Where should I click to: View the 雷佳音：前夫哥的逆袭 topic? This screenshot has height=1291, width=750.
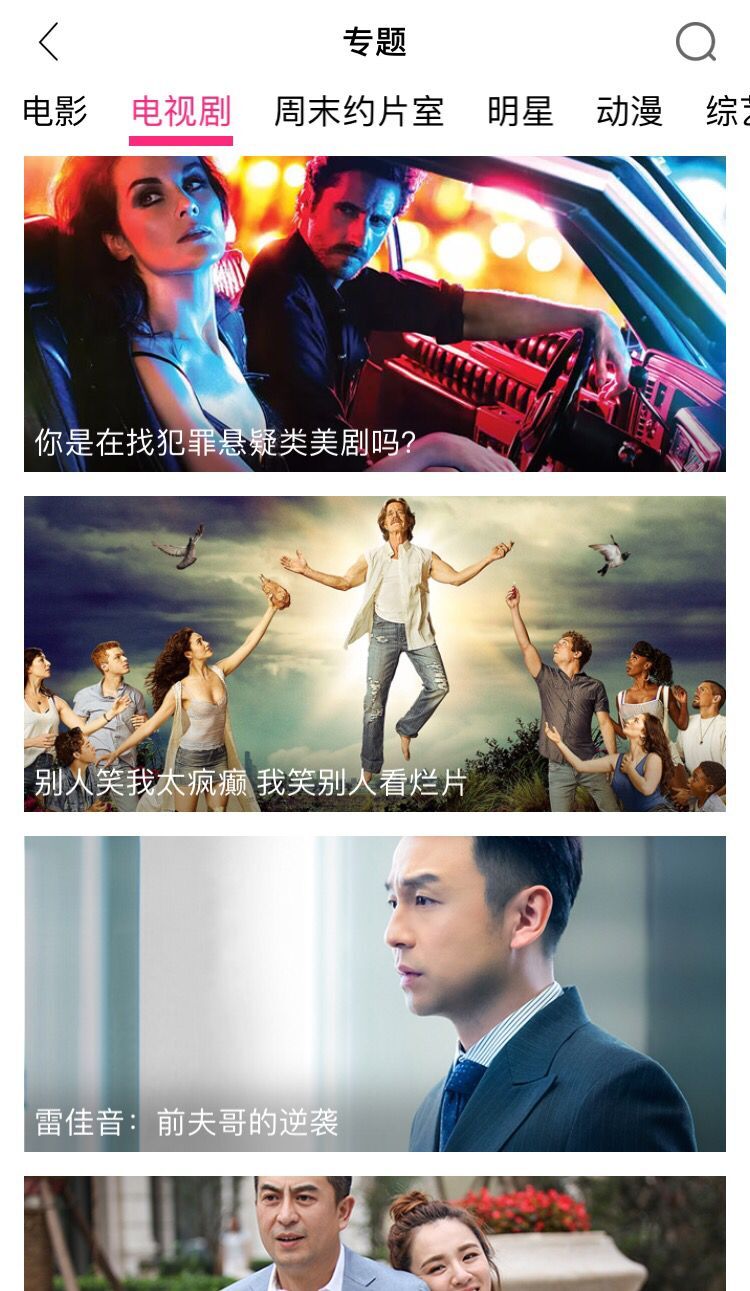coord(375,993)
